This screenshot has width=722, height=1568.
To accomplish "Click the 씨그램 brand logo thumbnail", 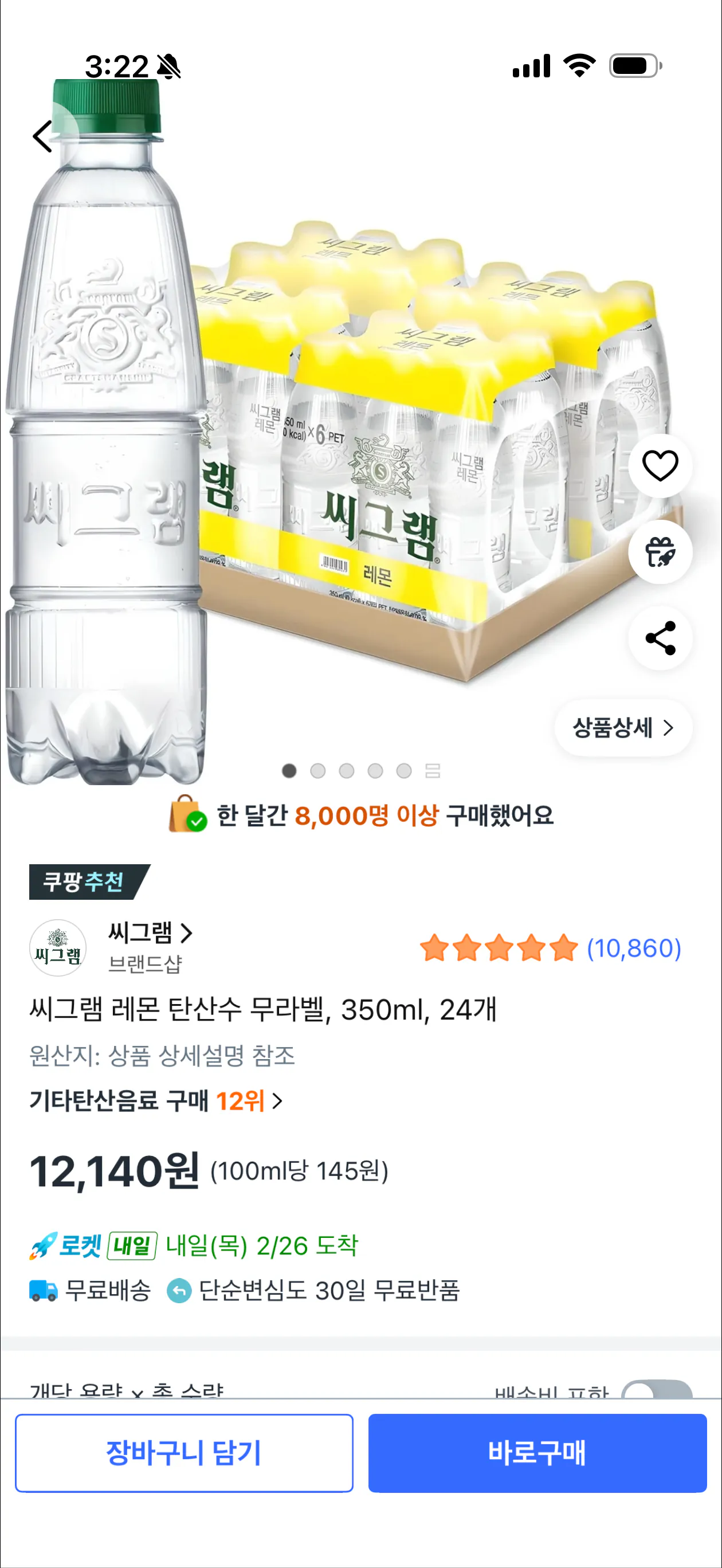I will point(58,948).
